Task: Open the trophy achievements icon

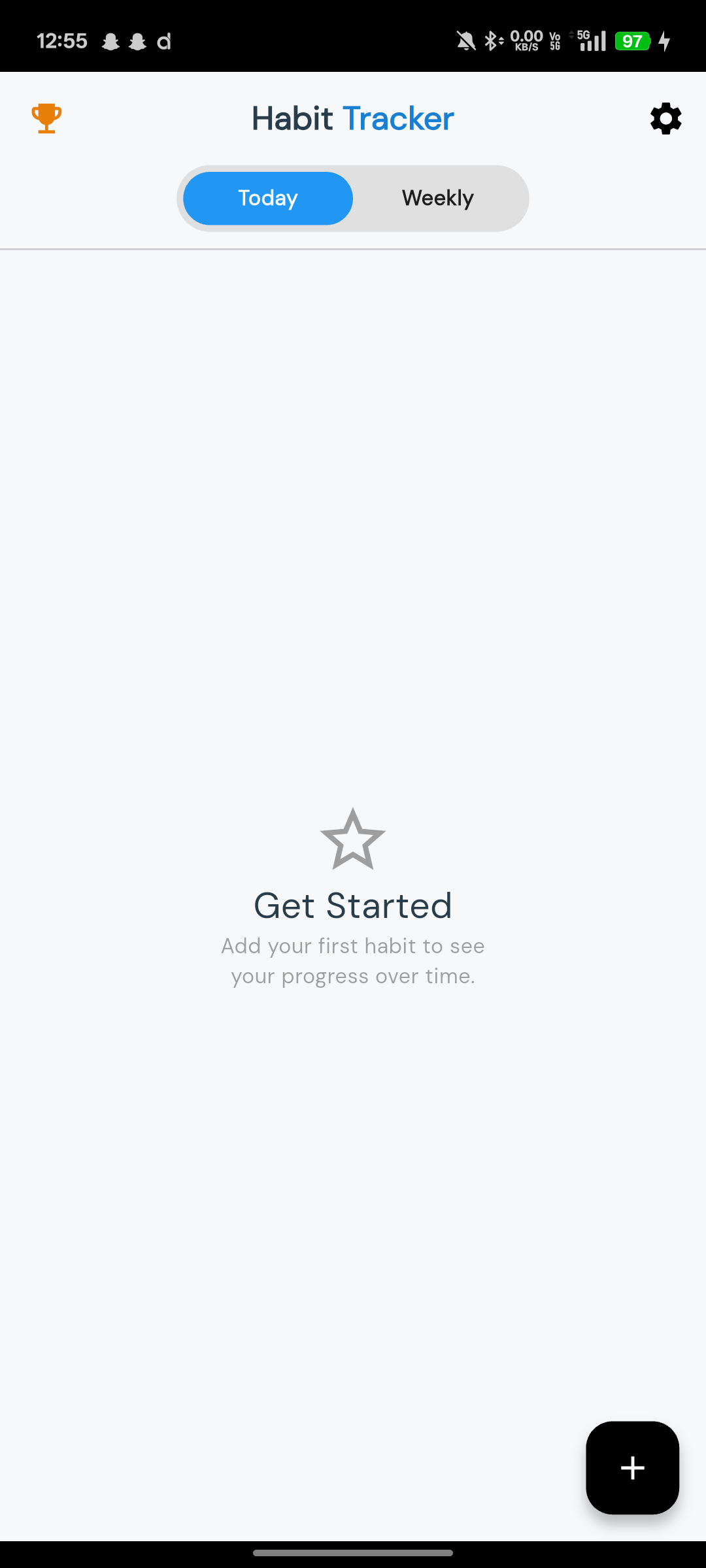Action: (x=46, y=118)
